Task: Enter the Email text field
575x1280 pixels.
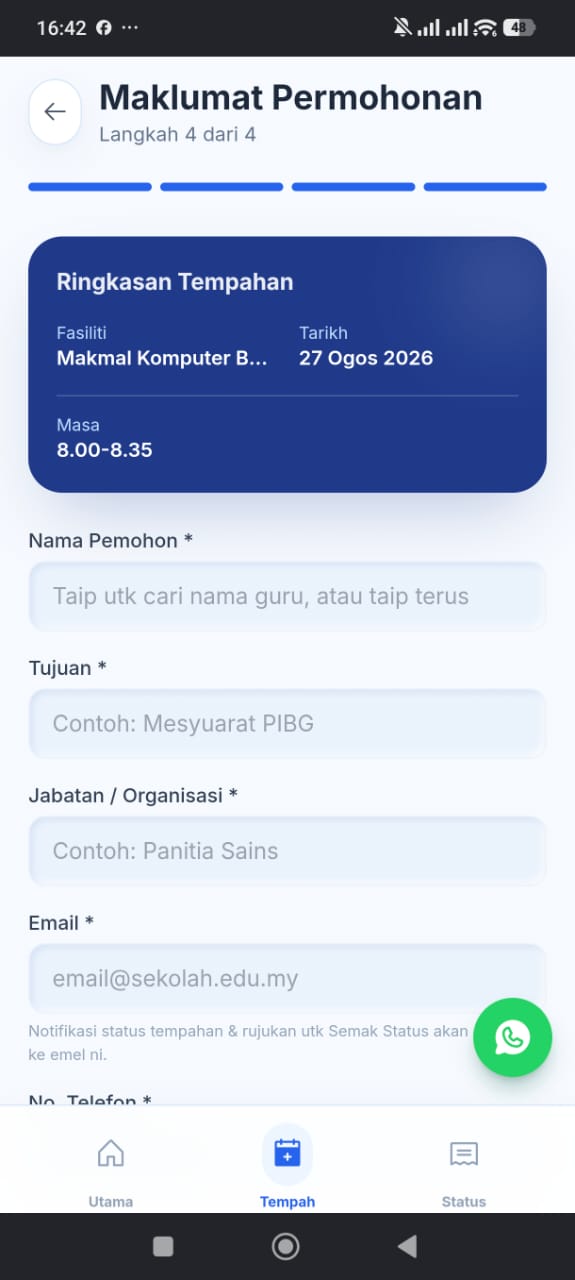Action: coord(287,978)
